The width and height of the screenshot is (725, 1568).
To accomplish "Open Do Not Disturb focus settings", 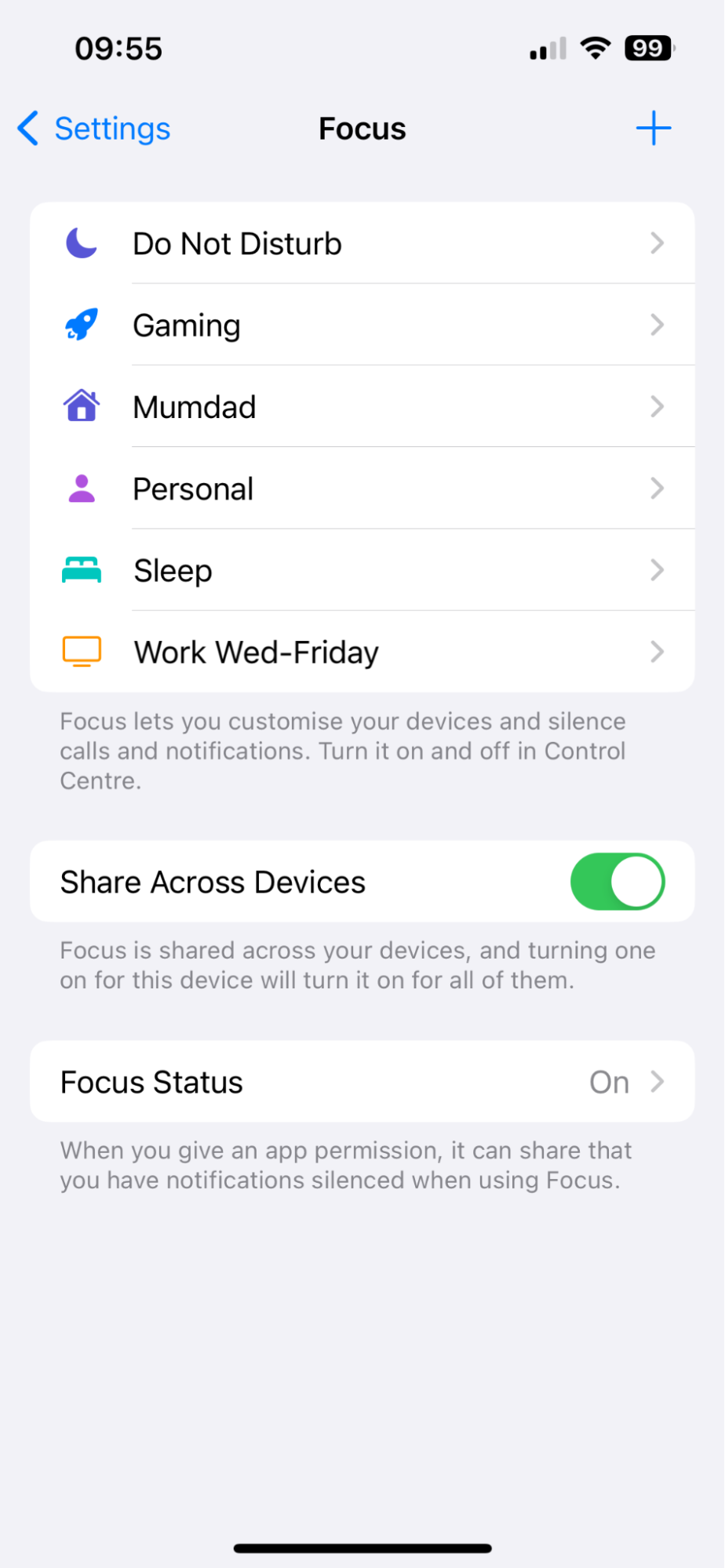I will coord(362,244).
